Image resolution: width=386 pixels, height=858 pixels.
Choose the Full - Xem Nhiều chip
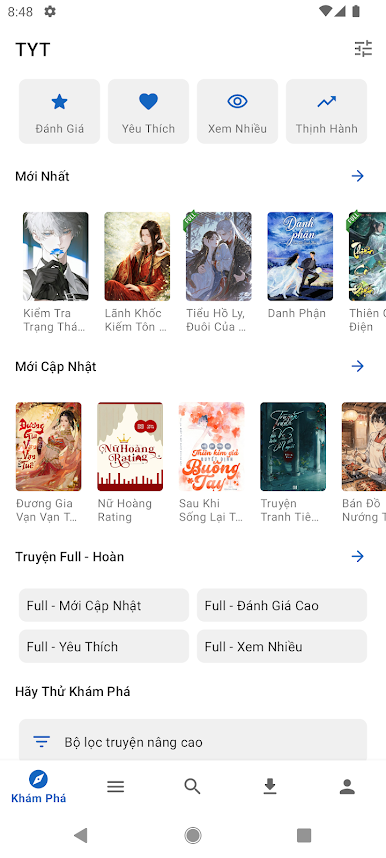(x=282, y=646)
